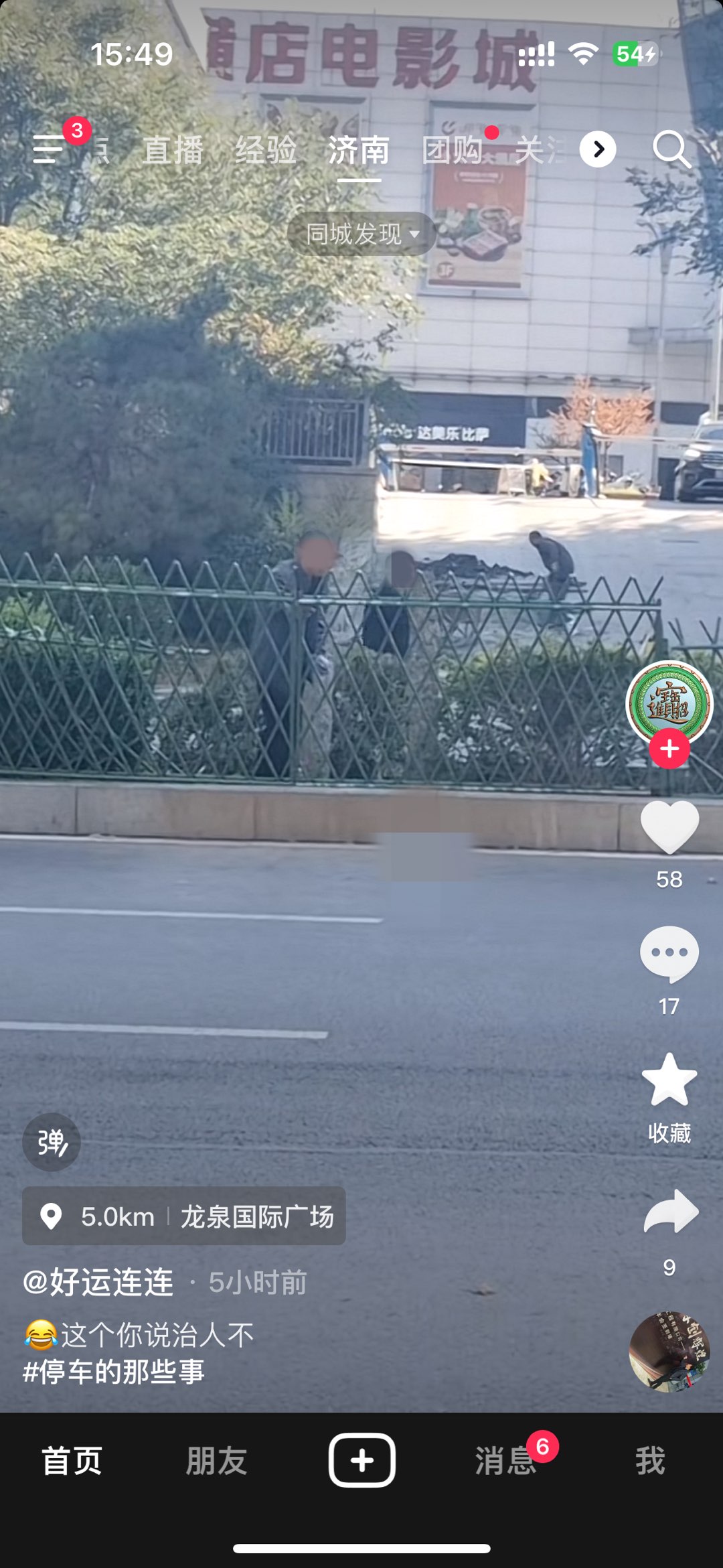Image resolution: width=723 pixels, height=1568 pixels.
Task: Follow the author with the red plus
Action: [669, 749]
